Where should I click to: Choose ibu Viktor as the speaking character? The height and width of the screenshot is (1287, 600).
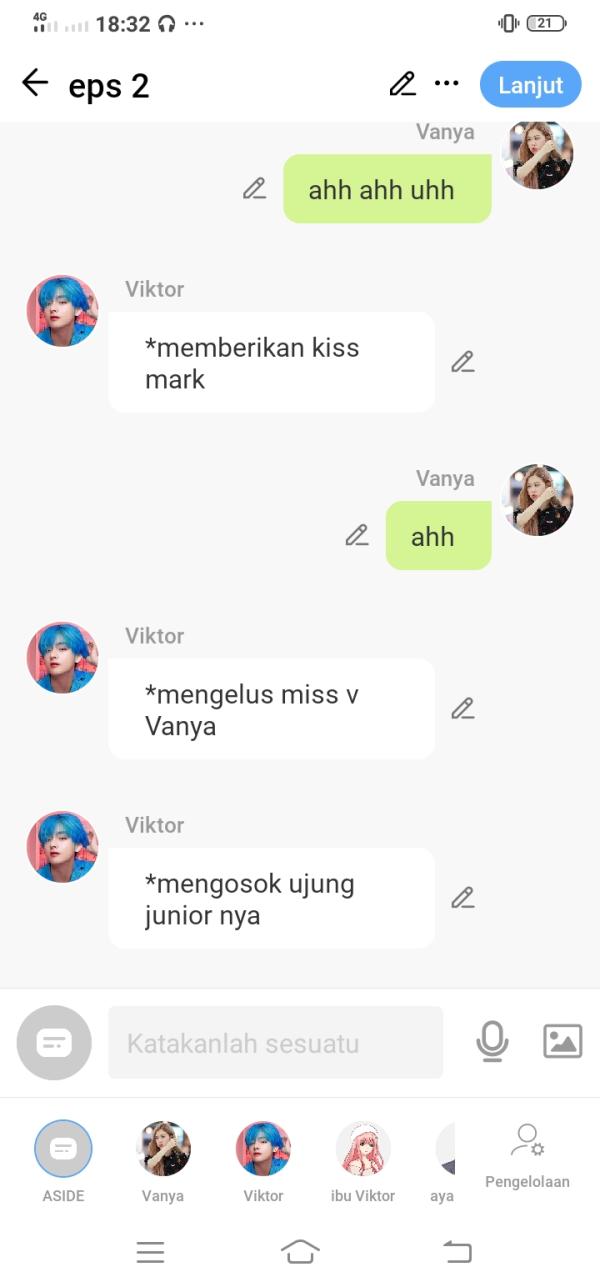(x=363, y=1149)
